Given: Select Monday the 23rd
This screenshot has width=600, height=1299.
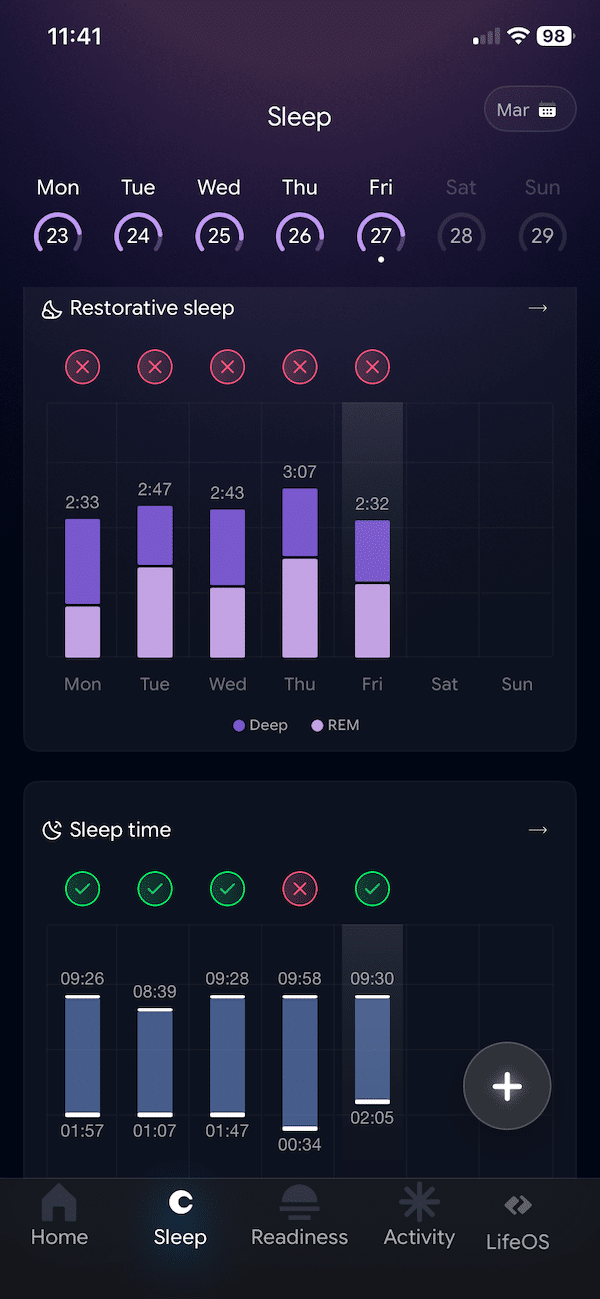Looking at the screenshot, I should click(58, 234).
